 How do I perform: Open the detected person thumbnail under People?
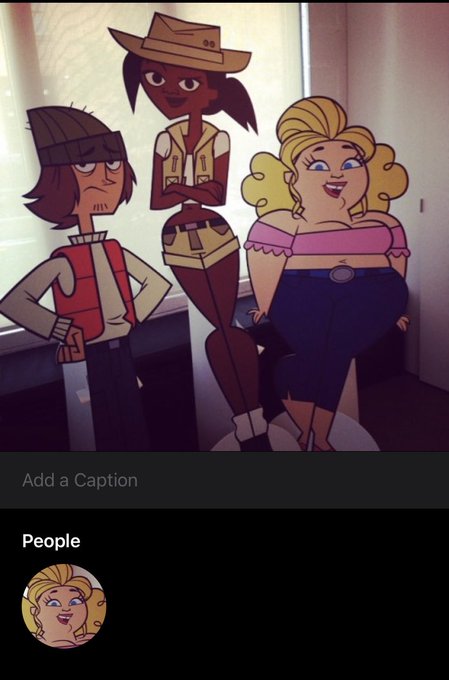[64, 606]
